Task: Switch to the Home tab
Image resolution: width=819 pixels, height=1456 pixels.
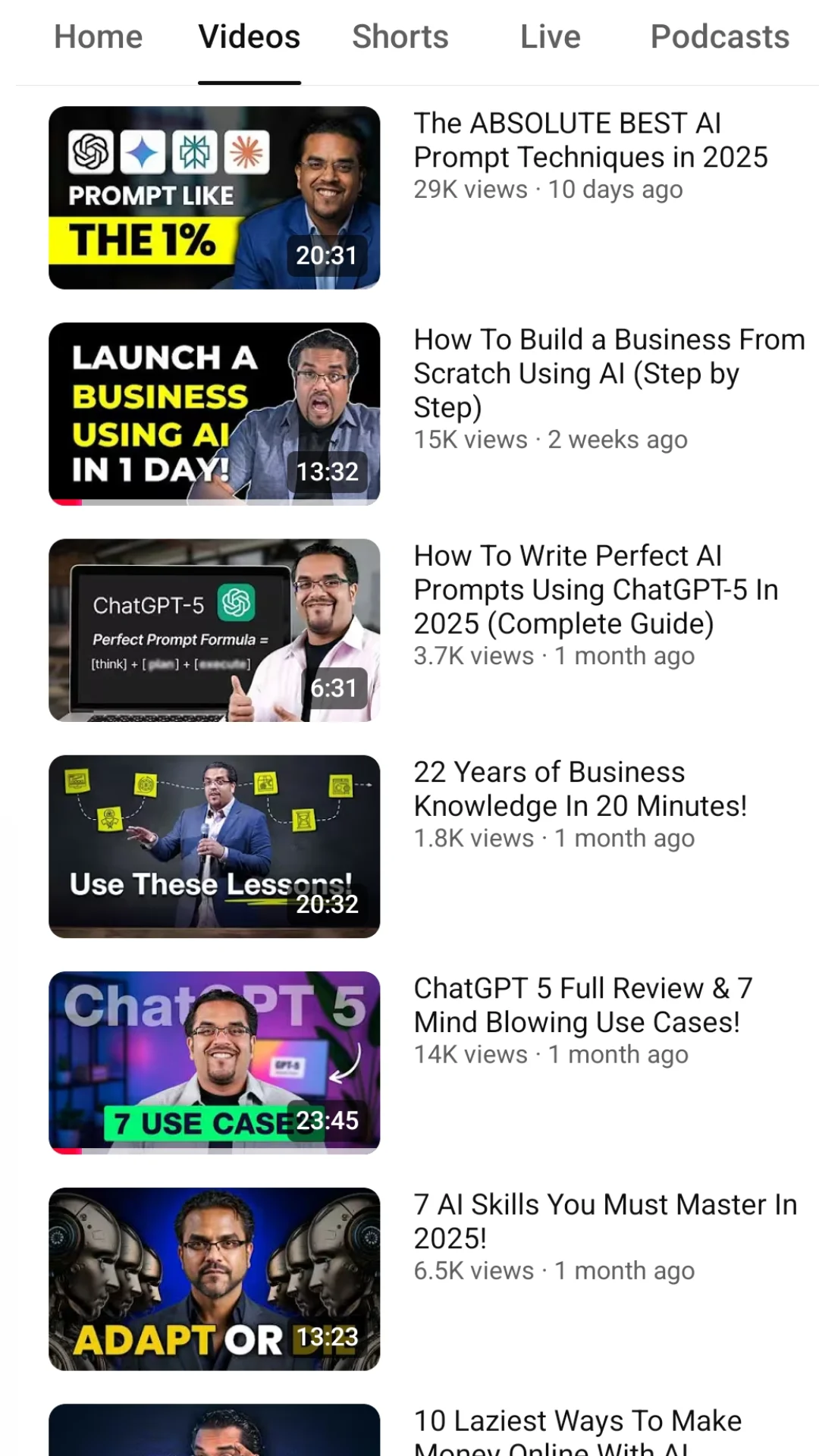Action: click(98, 37)
